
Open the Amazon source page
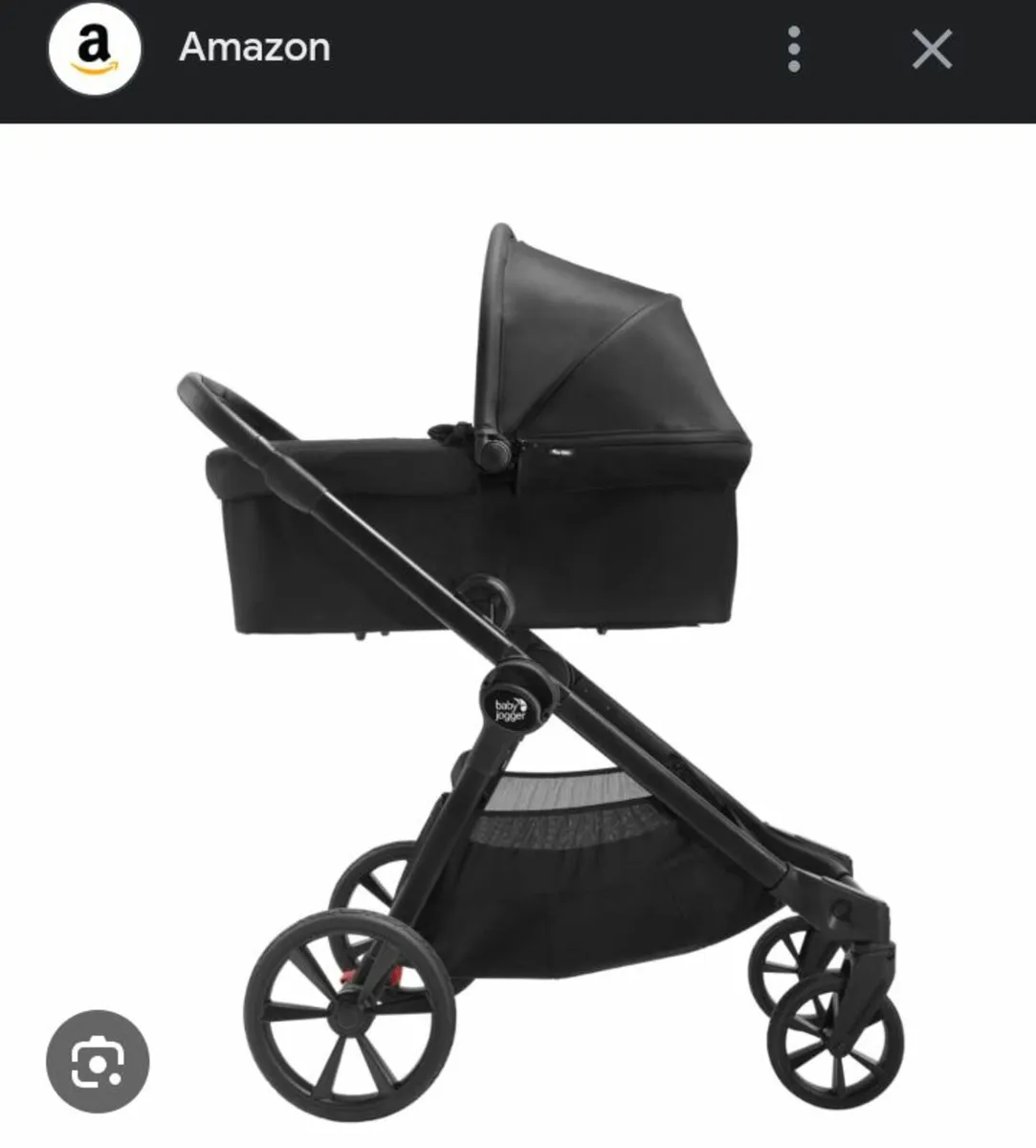[x=253, y=48]
